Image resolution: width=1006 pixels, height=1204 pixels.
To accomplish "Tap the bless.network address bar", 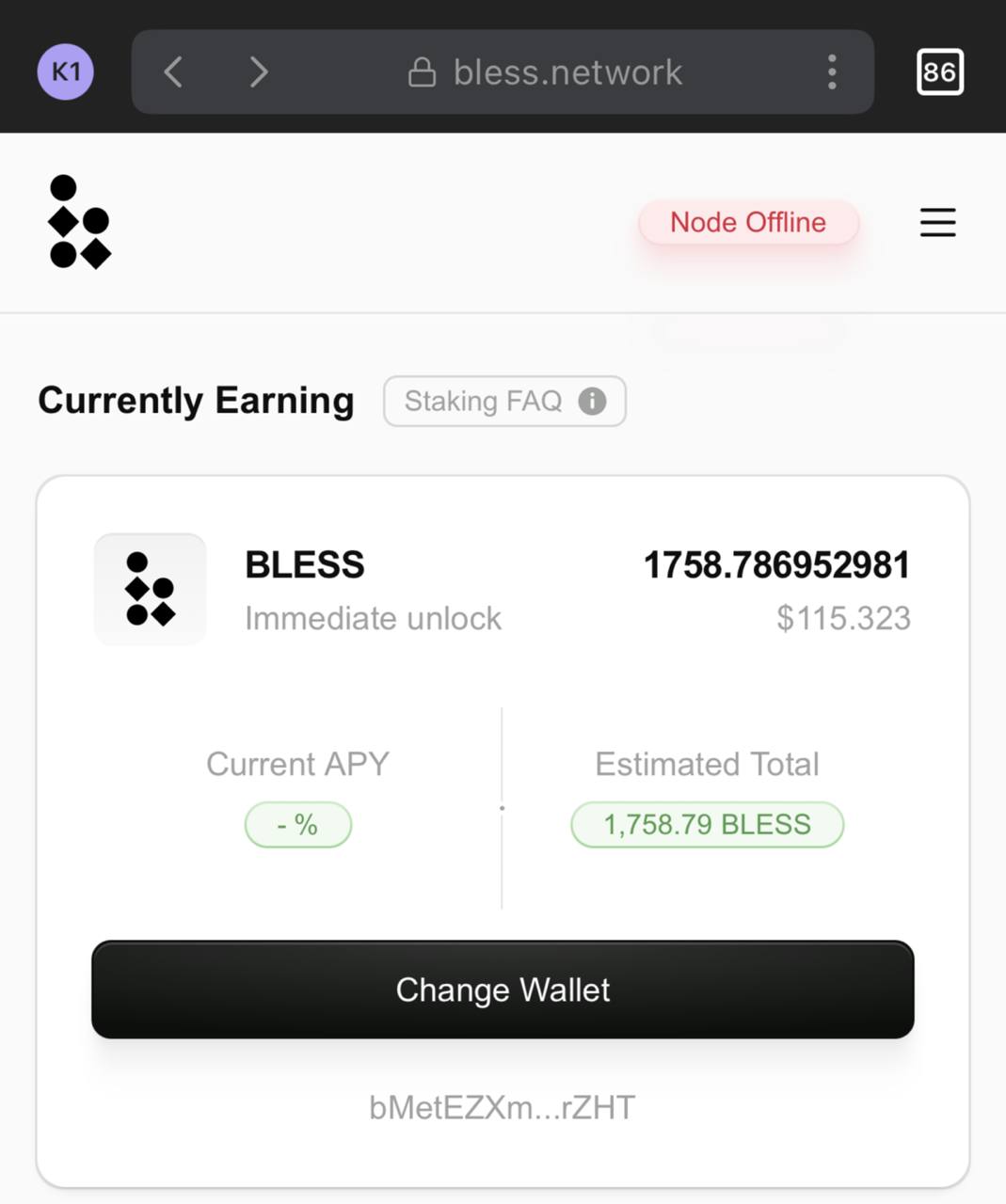I will click(544, 71).
